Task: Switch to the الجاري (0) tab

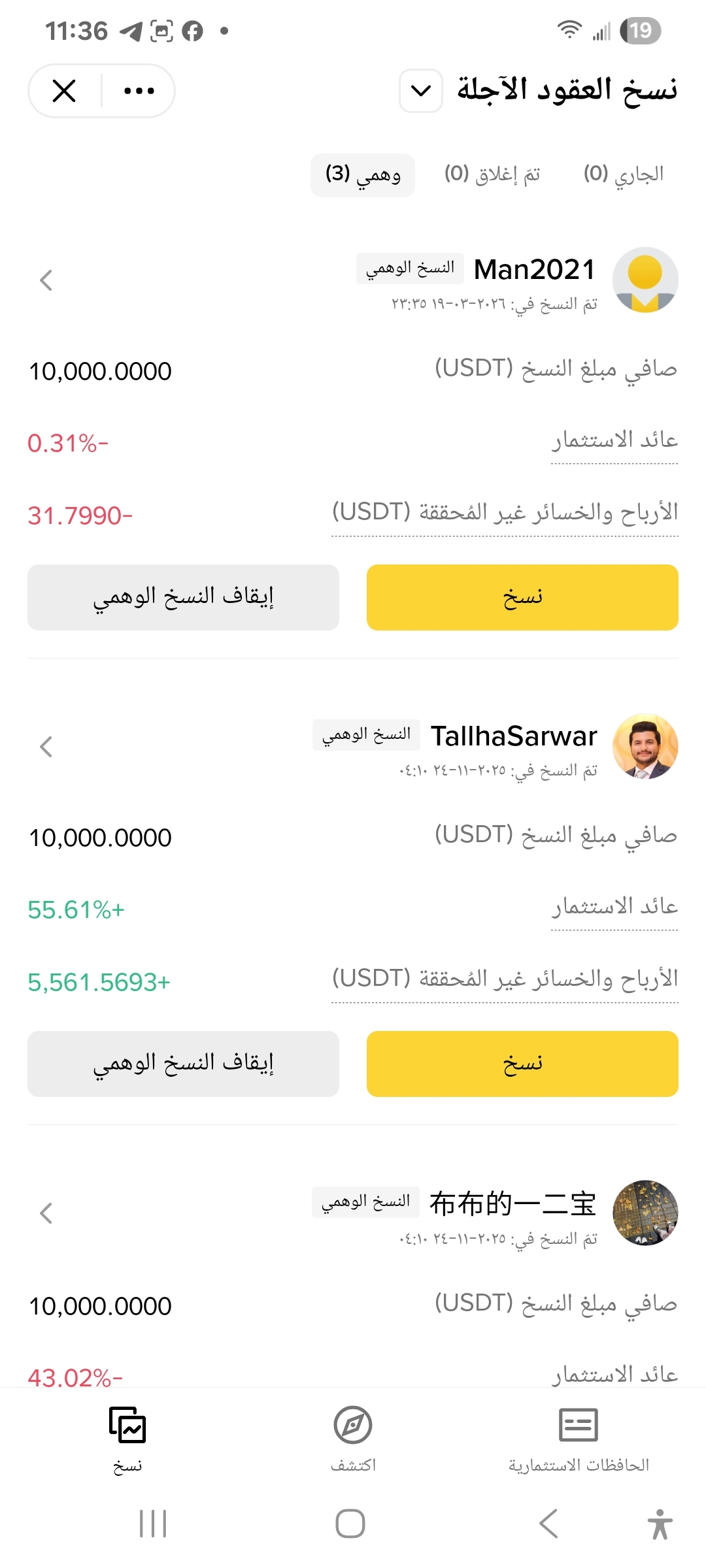Action: [x=623, y=174]
